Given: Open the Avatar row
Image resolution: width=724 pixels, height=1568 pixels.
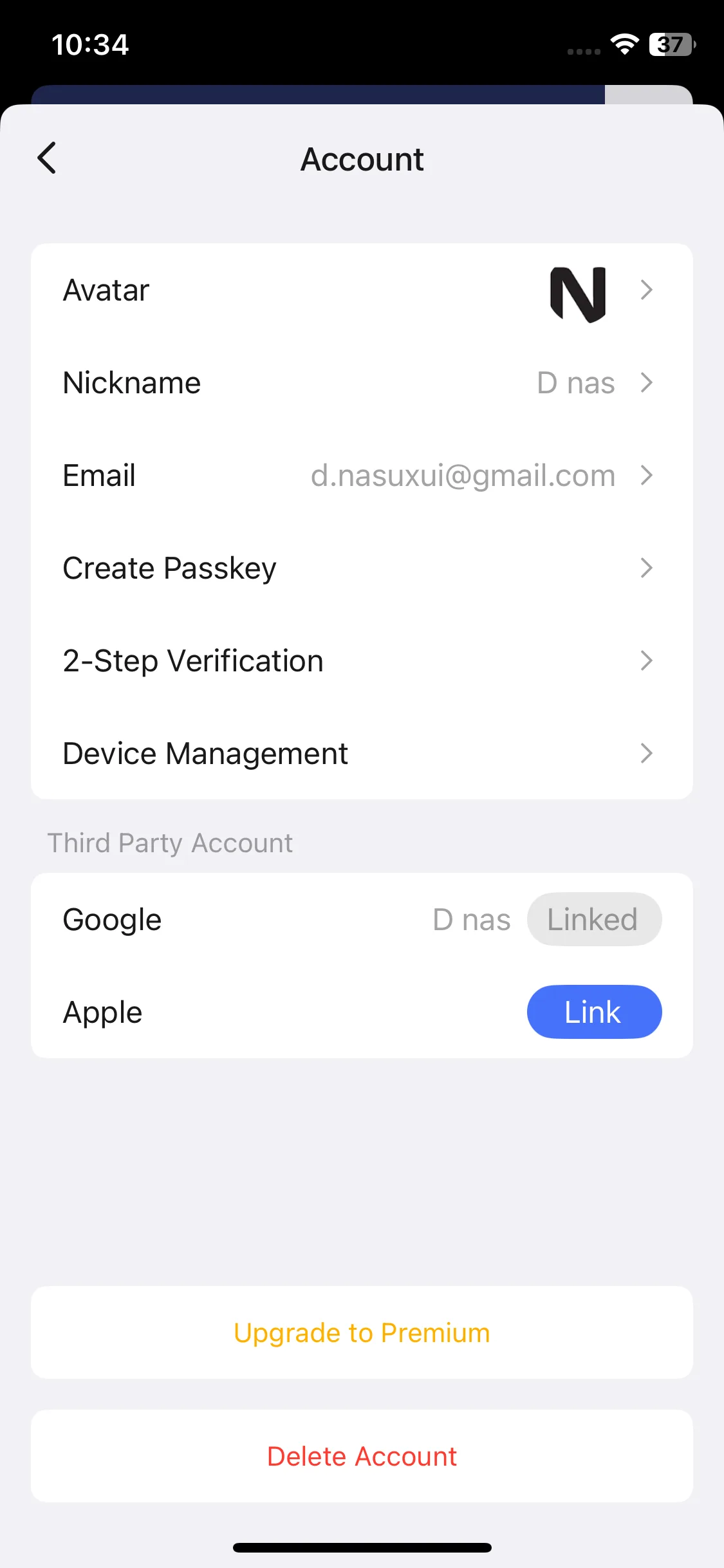Looking at the screenshot, I should [362, 290].
